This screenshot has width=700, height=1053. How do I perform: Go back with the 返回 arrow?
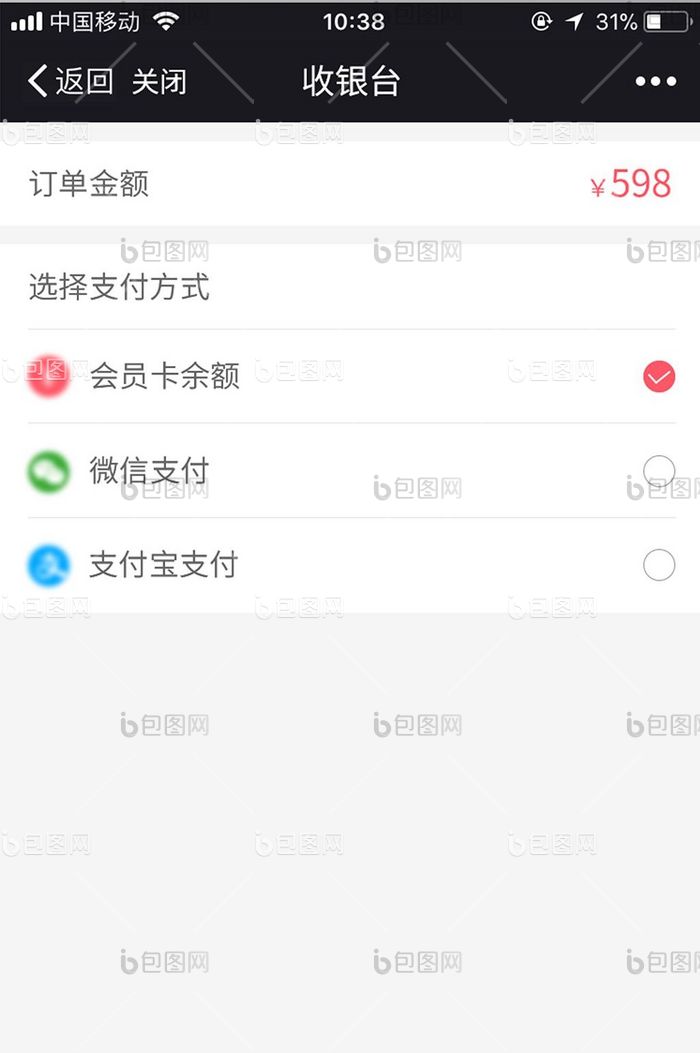tap(68, 81)
